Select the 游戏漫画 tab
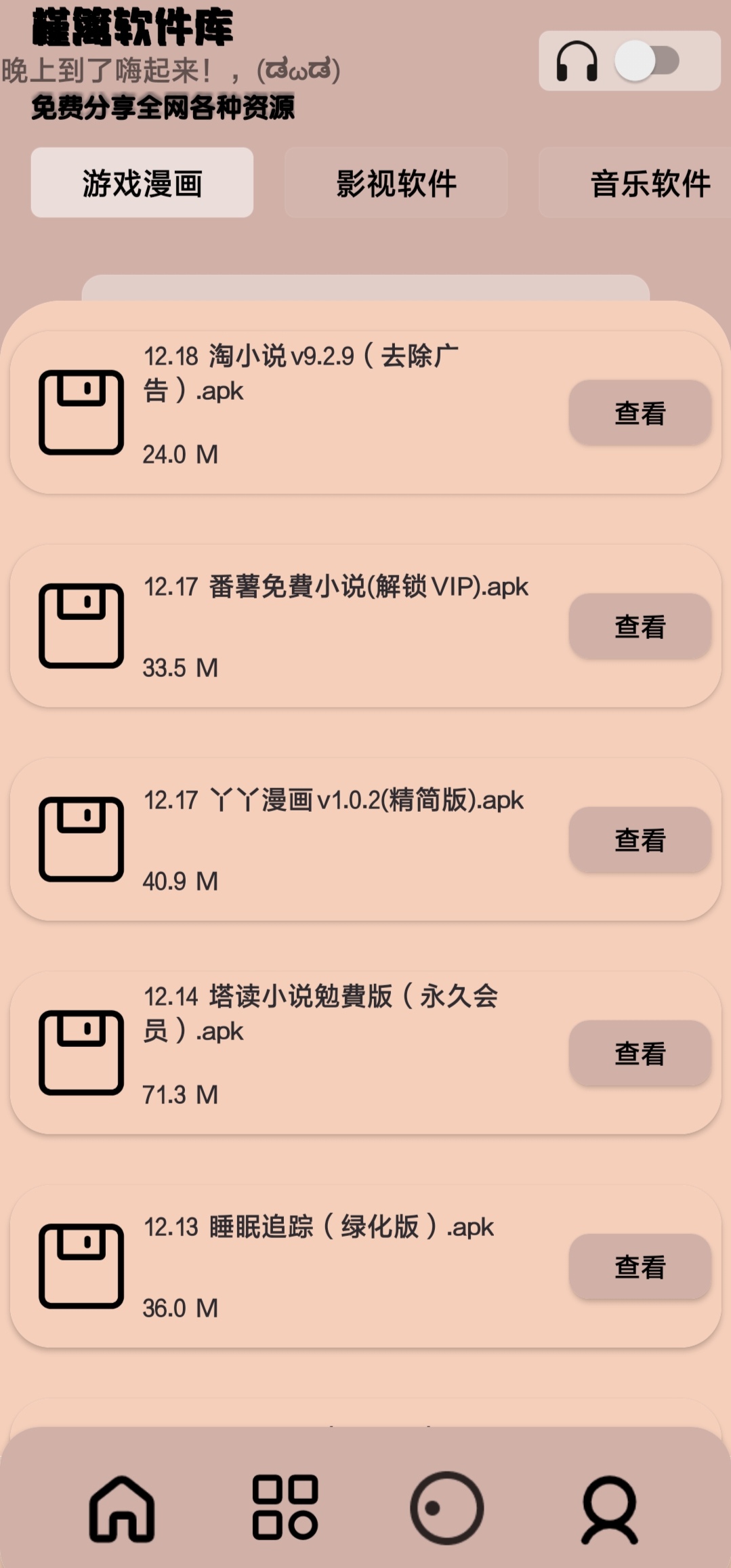Screen dimensions: 731x1568 click(142, 183)
